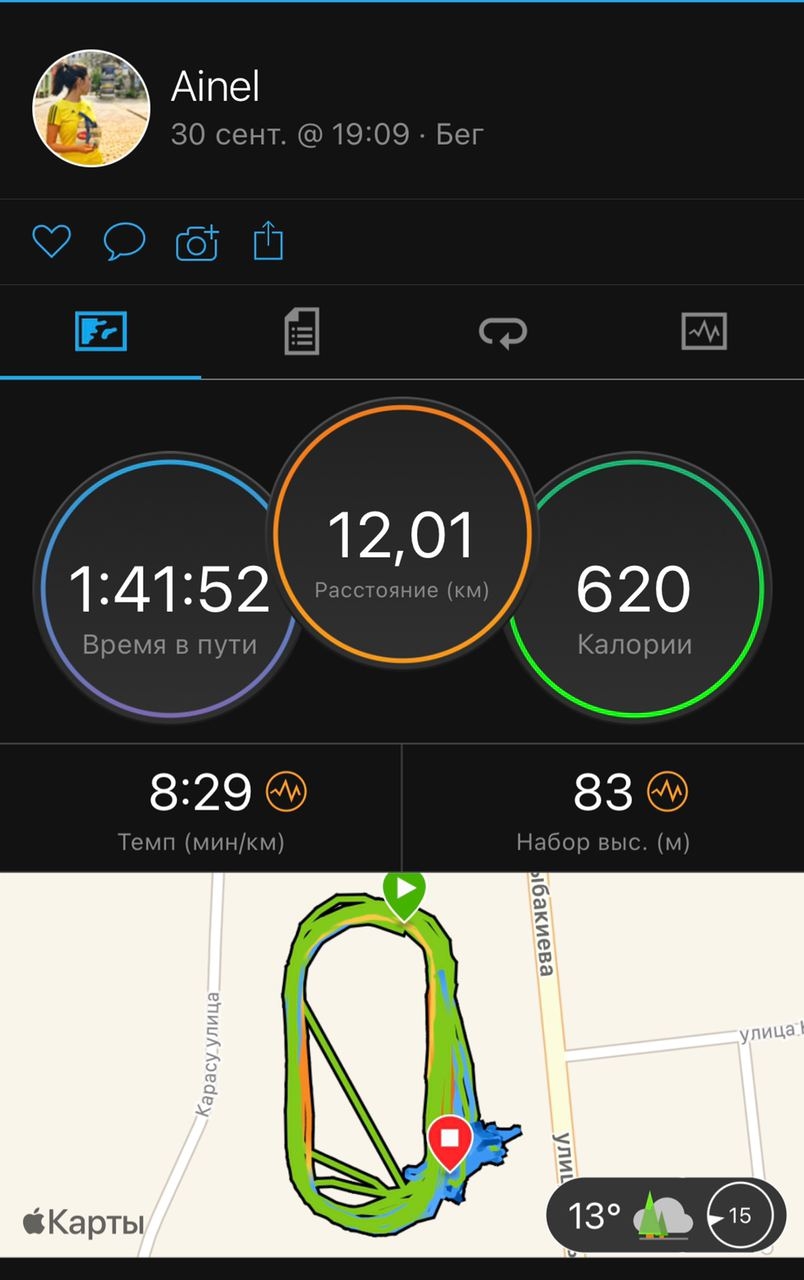Open comments on this activity

coord(124,242)
